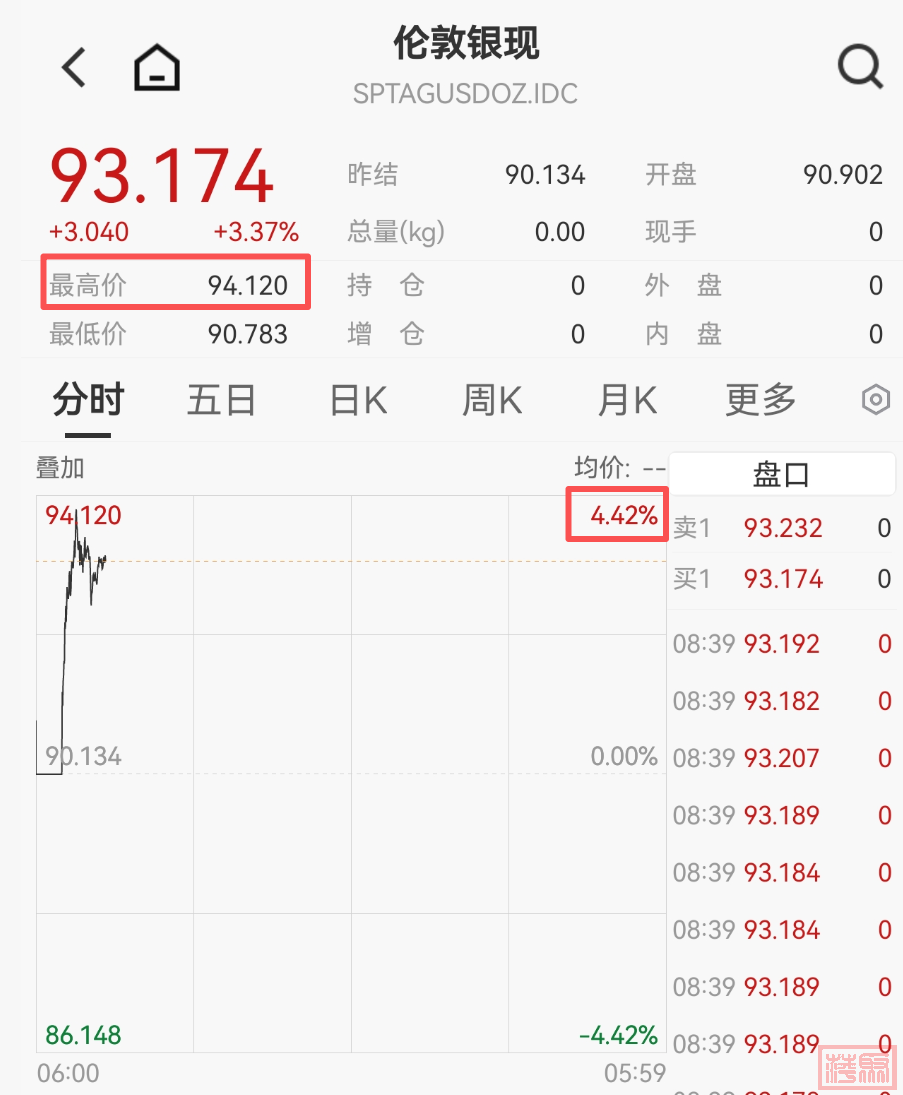Open chart settings hexagon icon
This screenshot has height=1095, width=903.
coord(875,400)
